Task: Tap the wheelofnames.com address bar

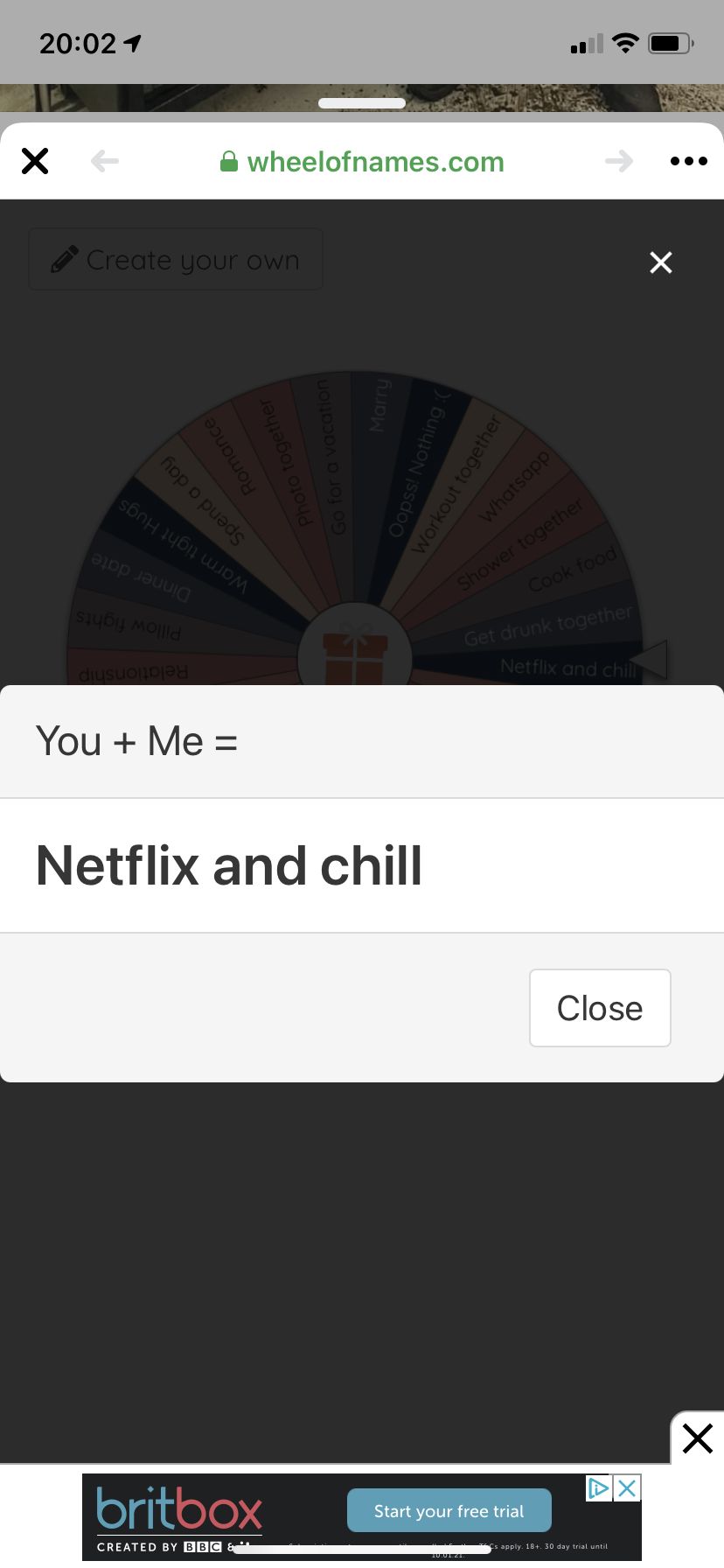Action: pos(362,162)
